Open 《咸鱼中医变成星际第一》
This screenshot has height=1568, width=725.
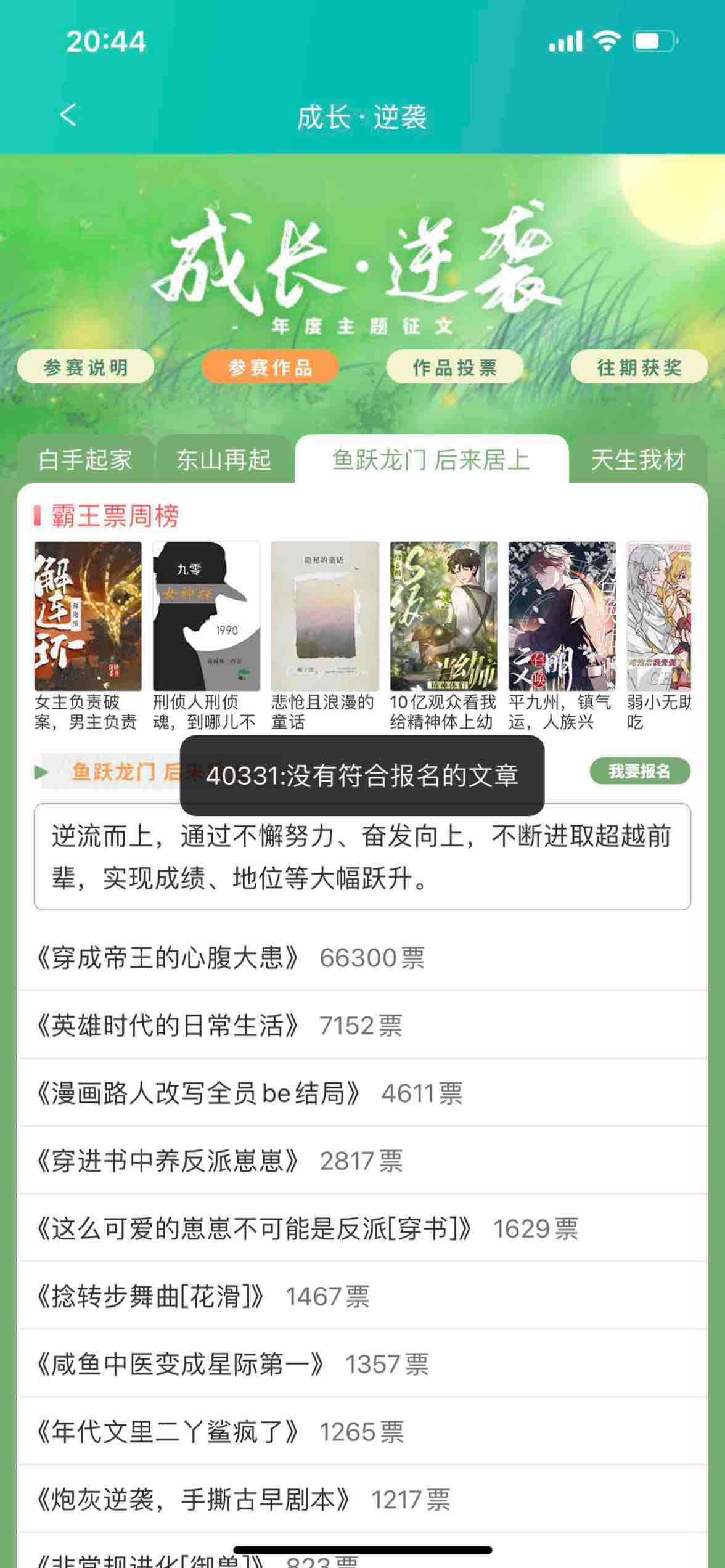[x=180, y=1365]
